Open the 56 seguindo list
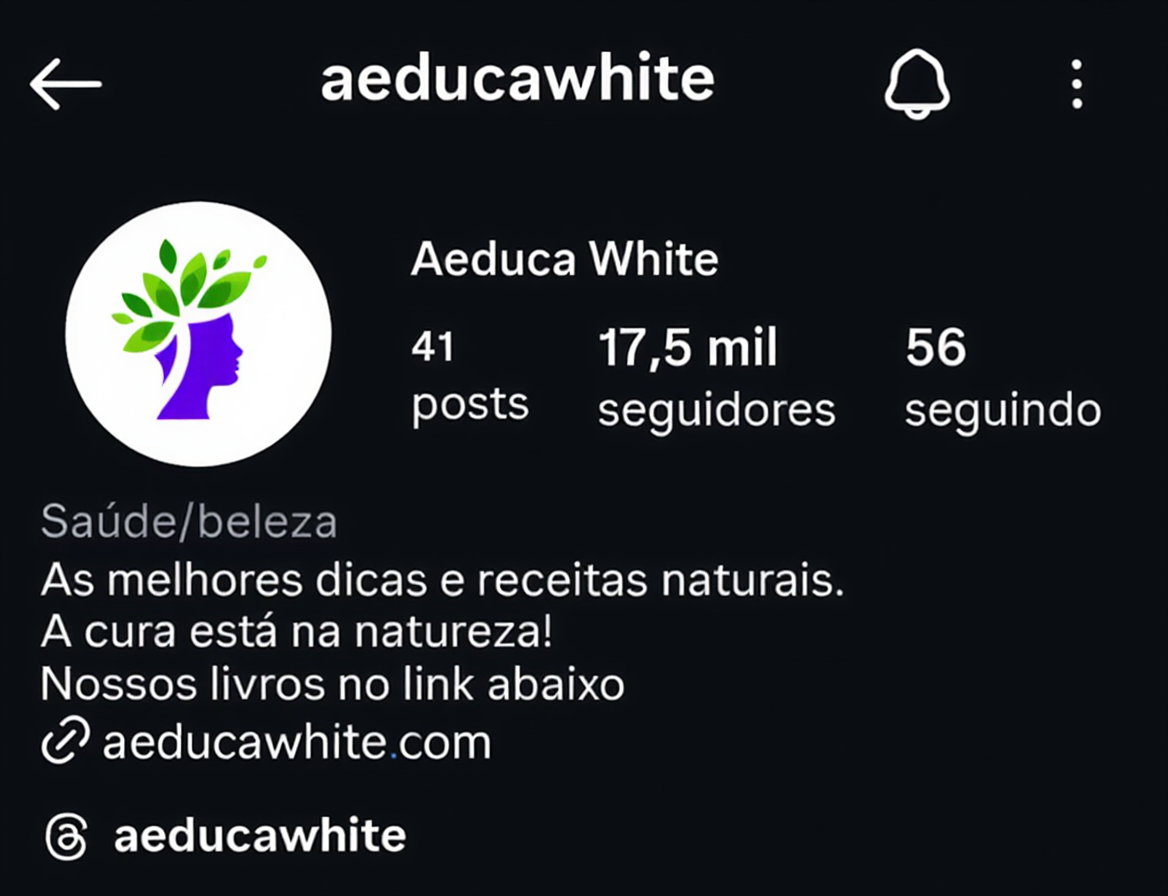This screenshot has width=1168, height=896. [x=1002, y=378]
